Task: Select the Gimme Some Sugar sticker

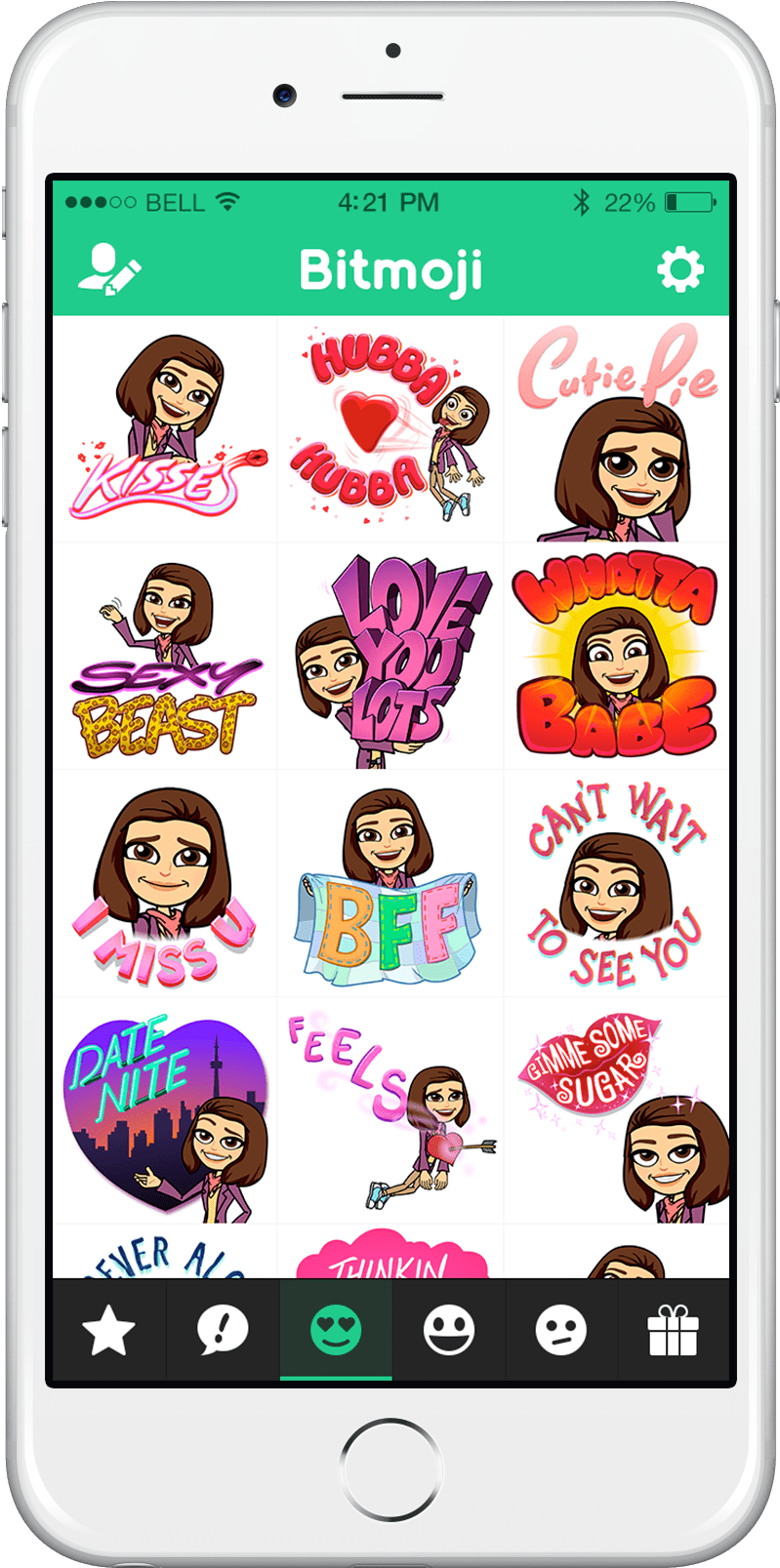Action: (x=617, y=1111)
